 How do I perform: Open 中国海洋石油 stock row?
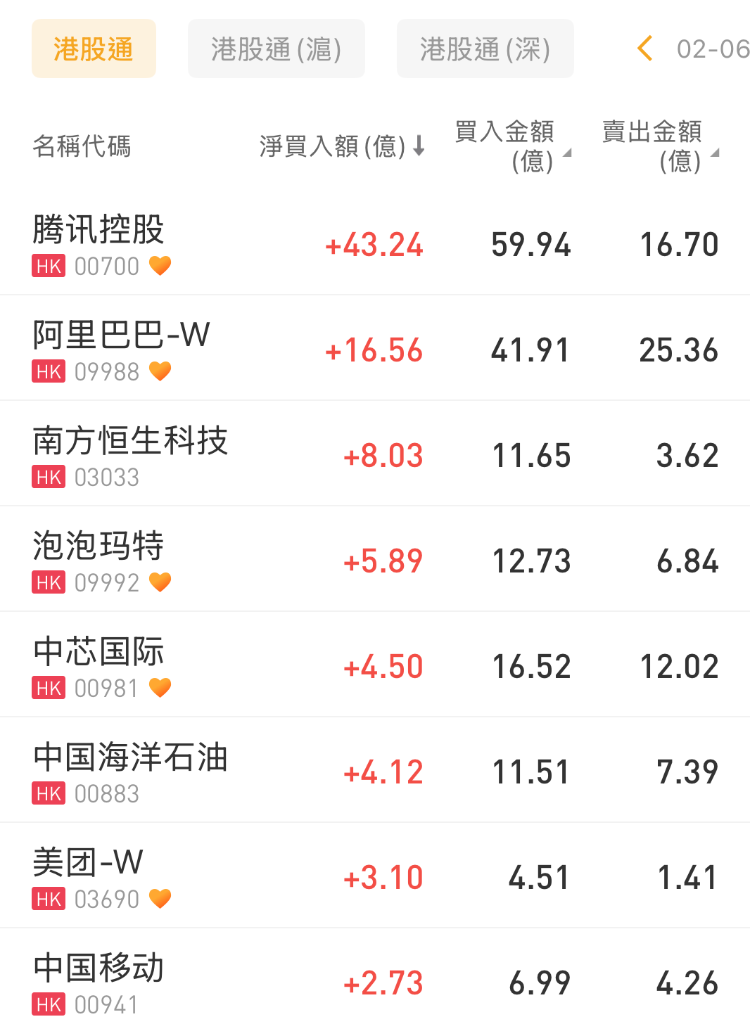130,757
